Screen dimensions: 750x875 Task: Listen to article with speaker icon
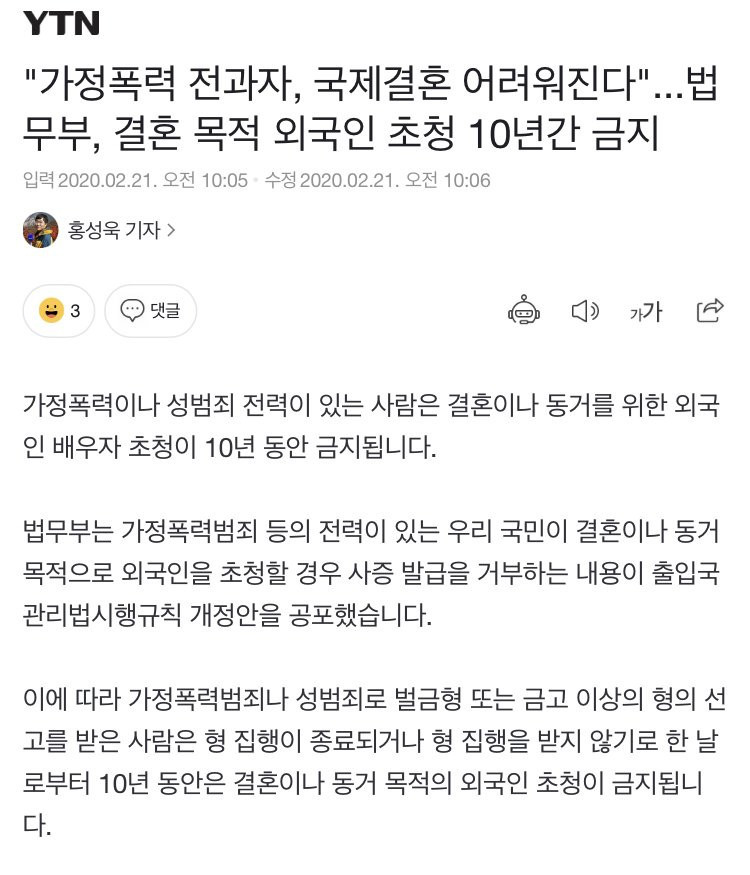click(584, 311)
